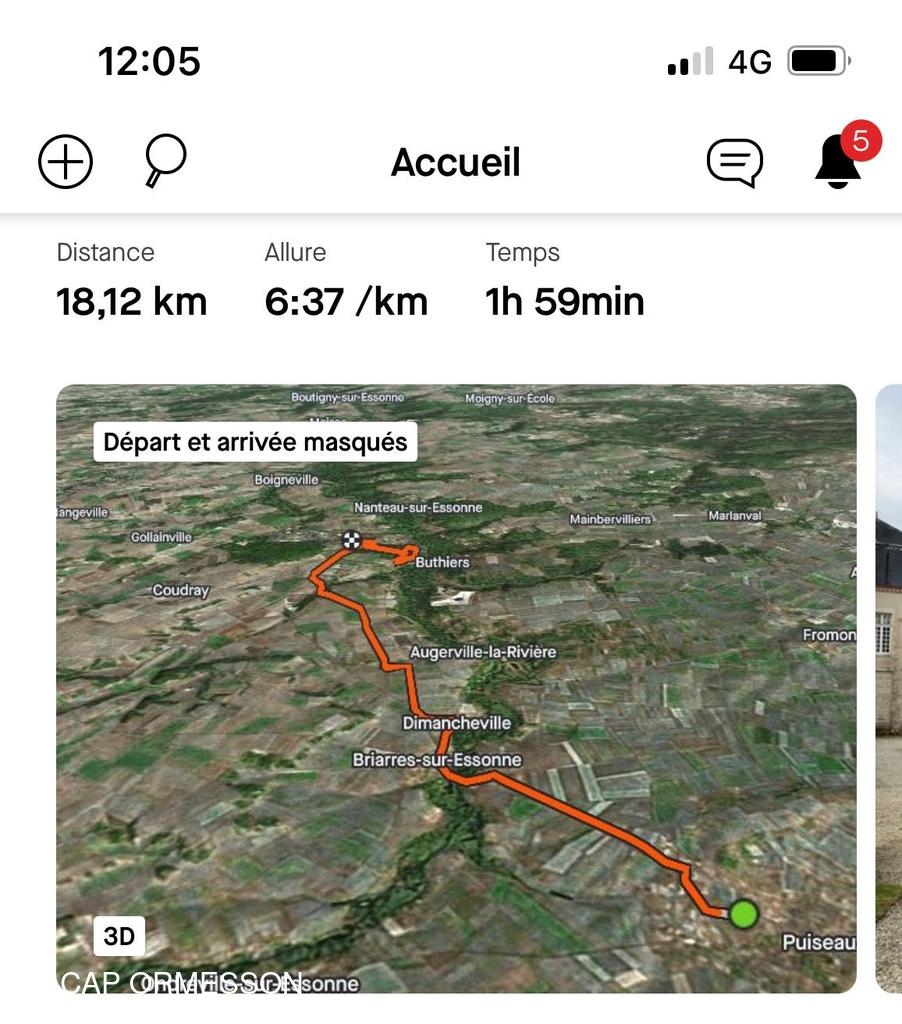View the building photo beside the map

coord(888,688)
